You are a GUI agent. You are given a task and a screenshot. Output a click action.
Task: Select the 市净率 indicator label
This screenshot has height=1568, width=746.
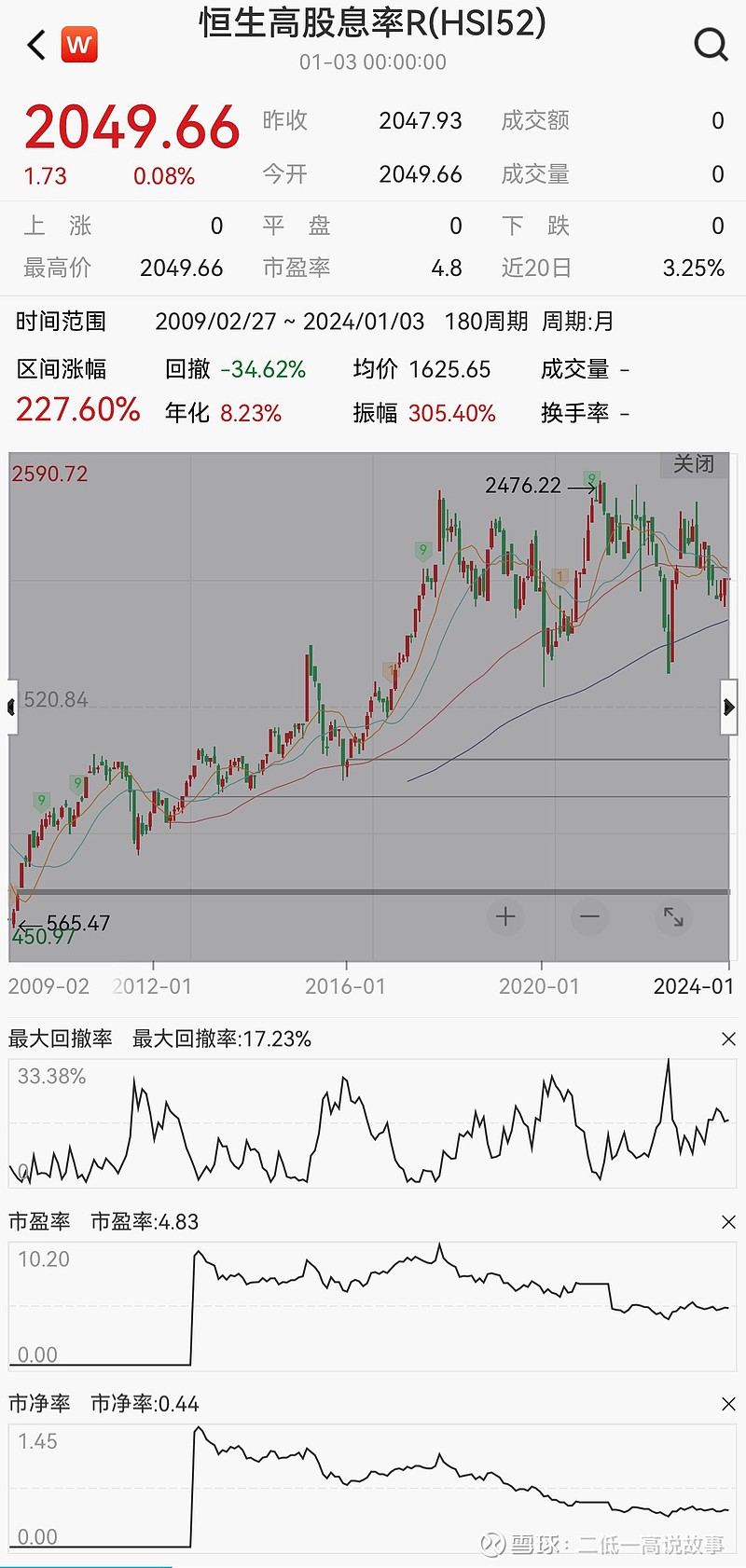(x=40, y=1403)
